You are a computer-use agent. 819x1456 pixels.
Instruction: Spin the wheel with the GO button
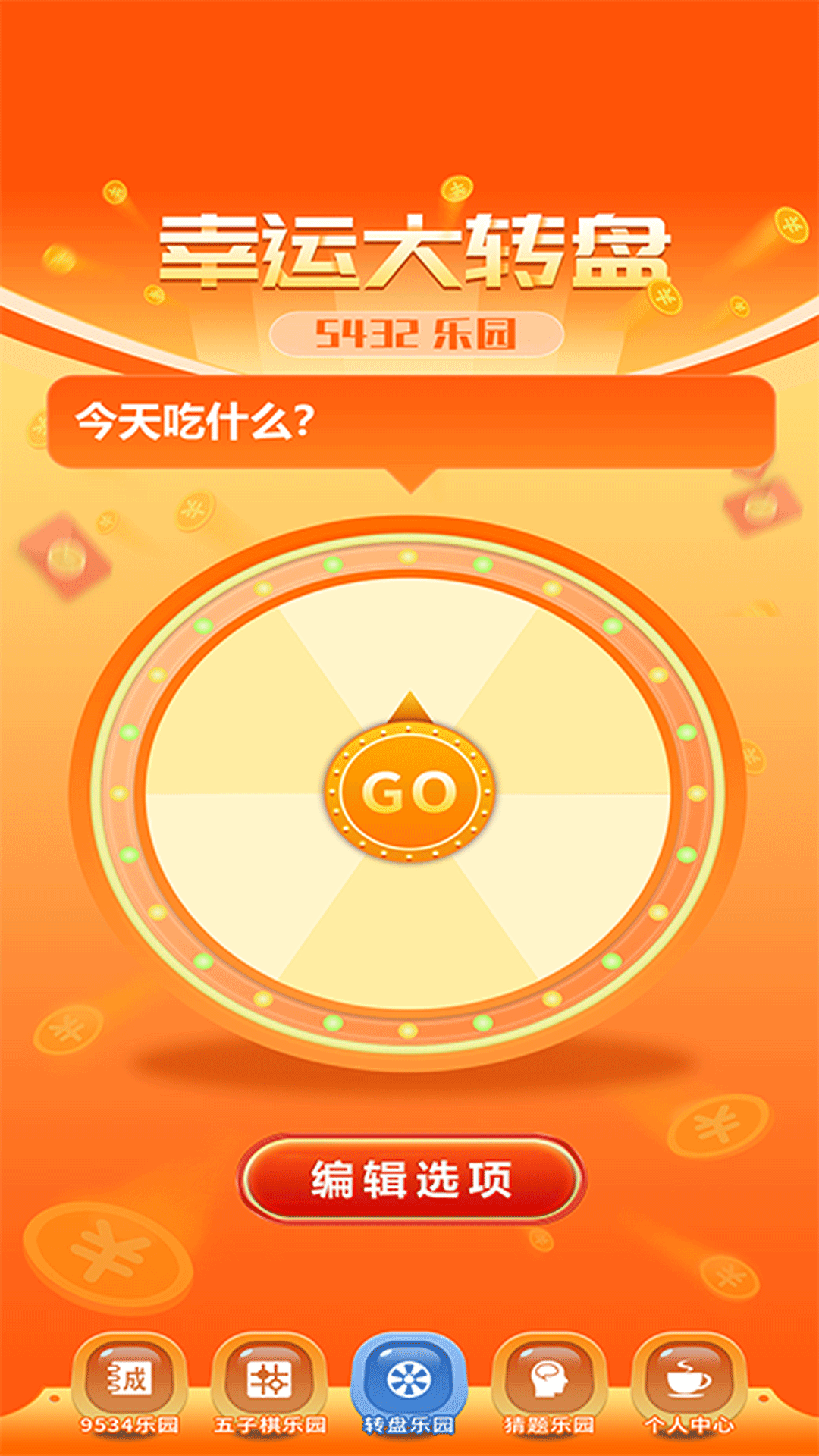(409, 792)
